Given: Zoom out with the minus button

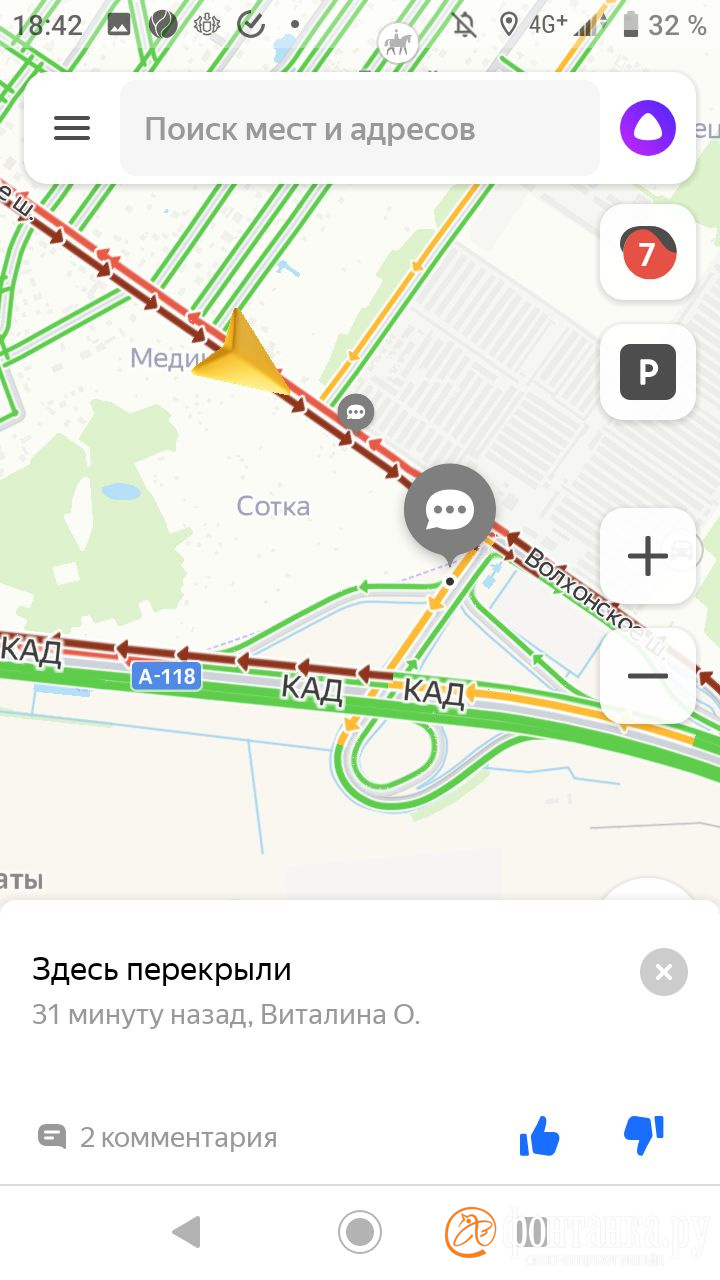Looking at the screenshot, I should tap(648, 676).
